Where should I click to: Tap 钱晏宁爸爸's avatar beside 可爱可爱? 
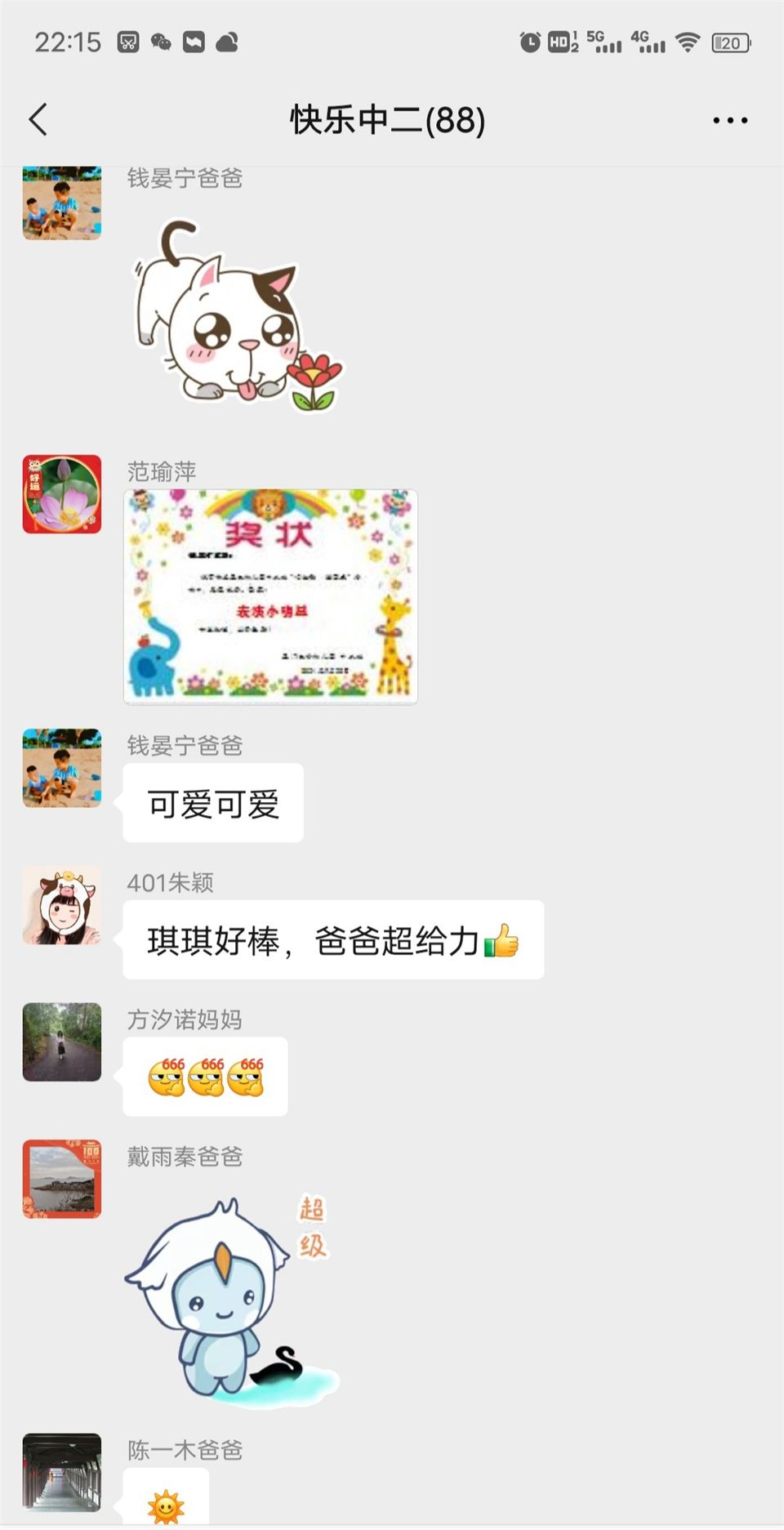click(x=62, y=768)
